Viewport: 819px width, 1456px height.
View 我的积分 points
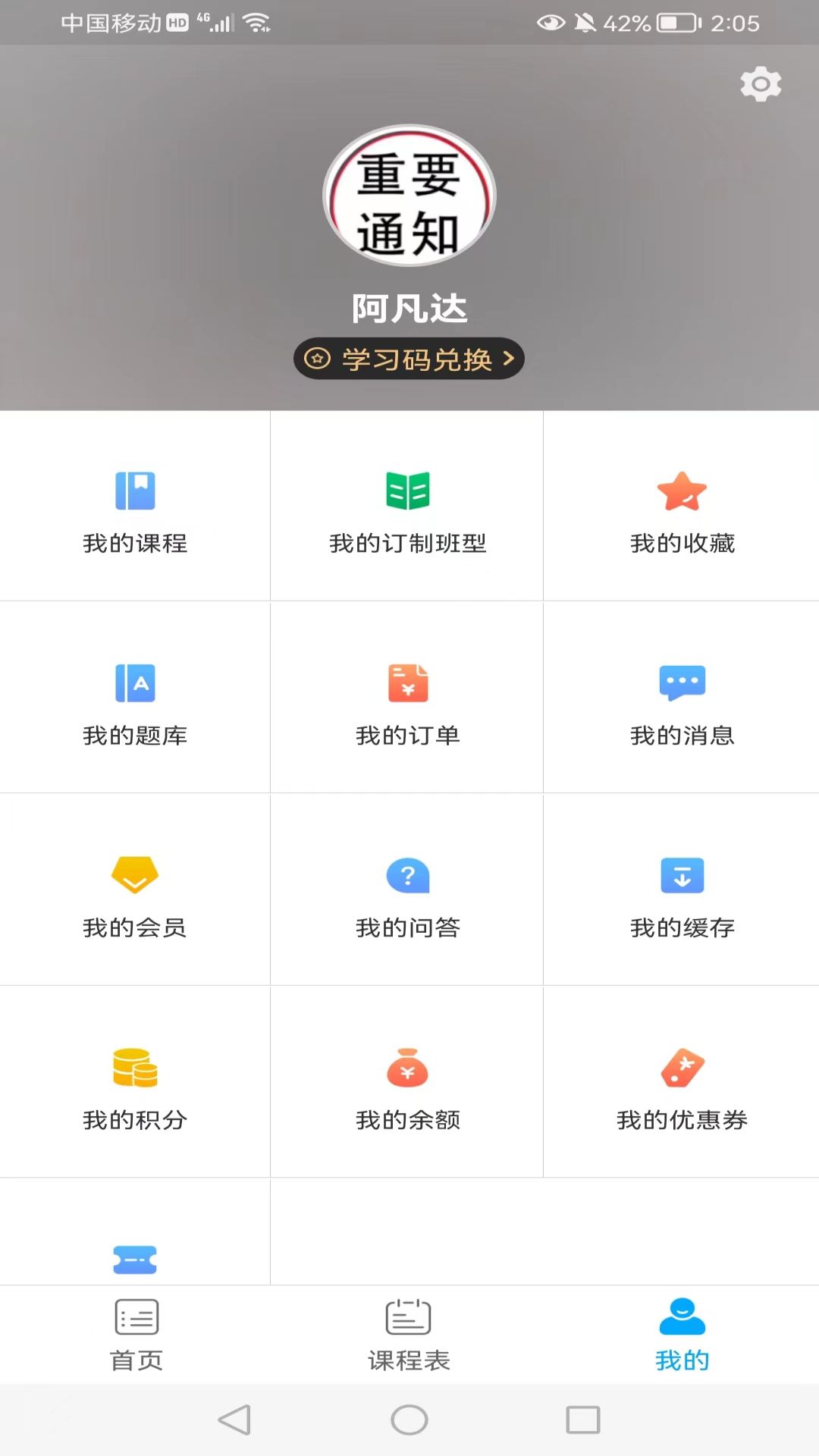click(x=135, y=1083)
